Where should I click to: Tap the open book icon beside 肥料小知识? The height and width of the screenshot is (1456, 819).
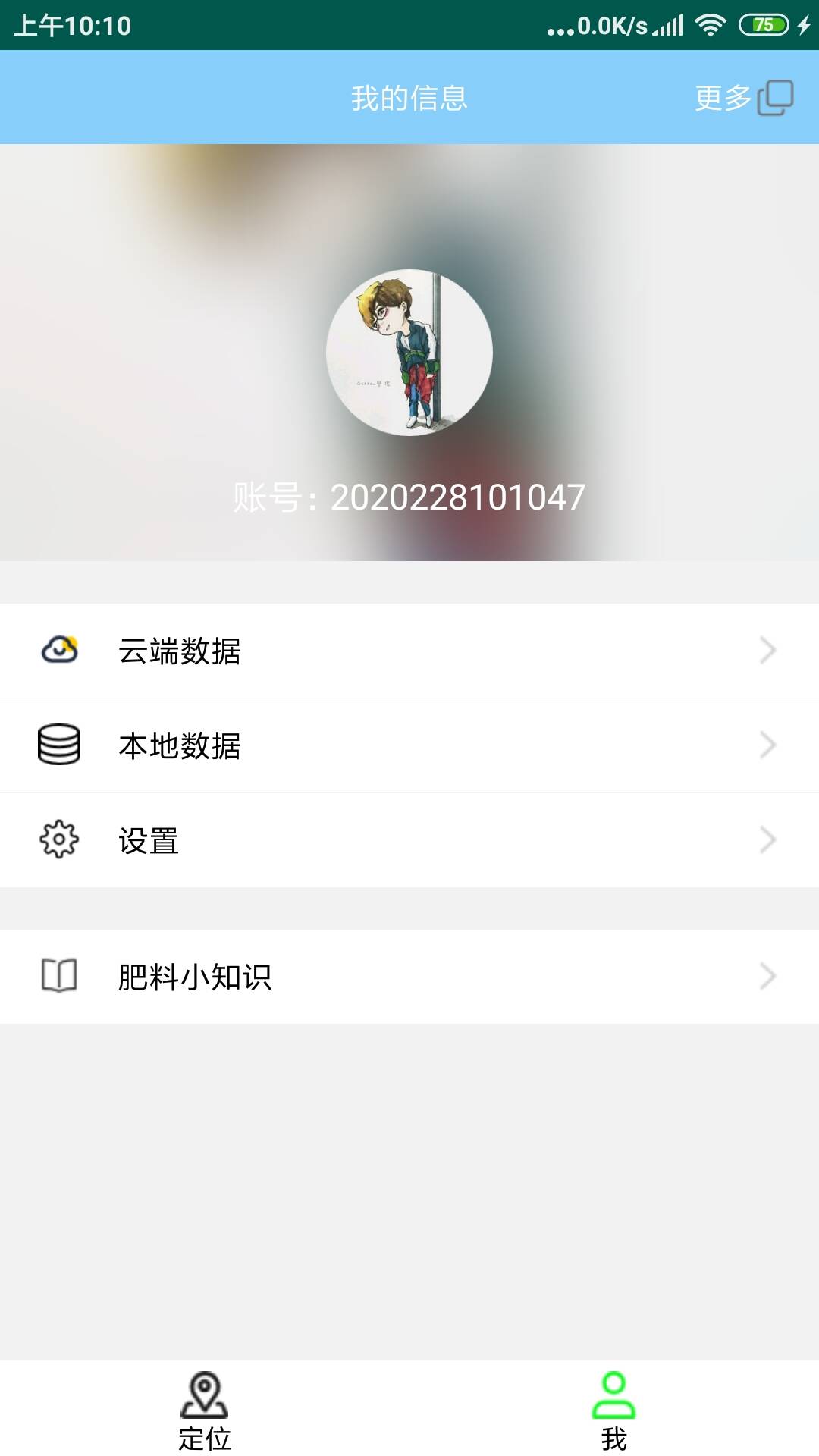[58, 977]
